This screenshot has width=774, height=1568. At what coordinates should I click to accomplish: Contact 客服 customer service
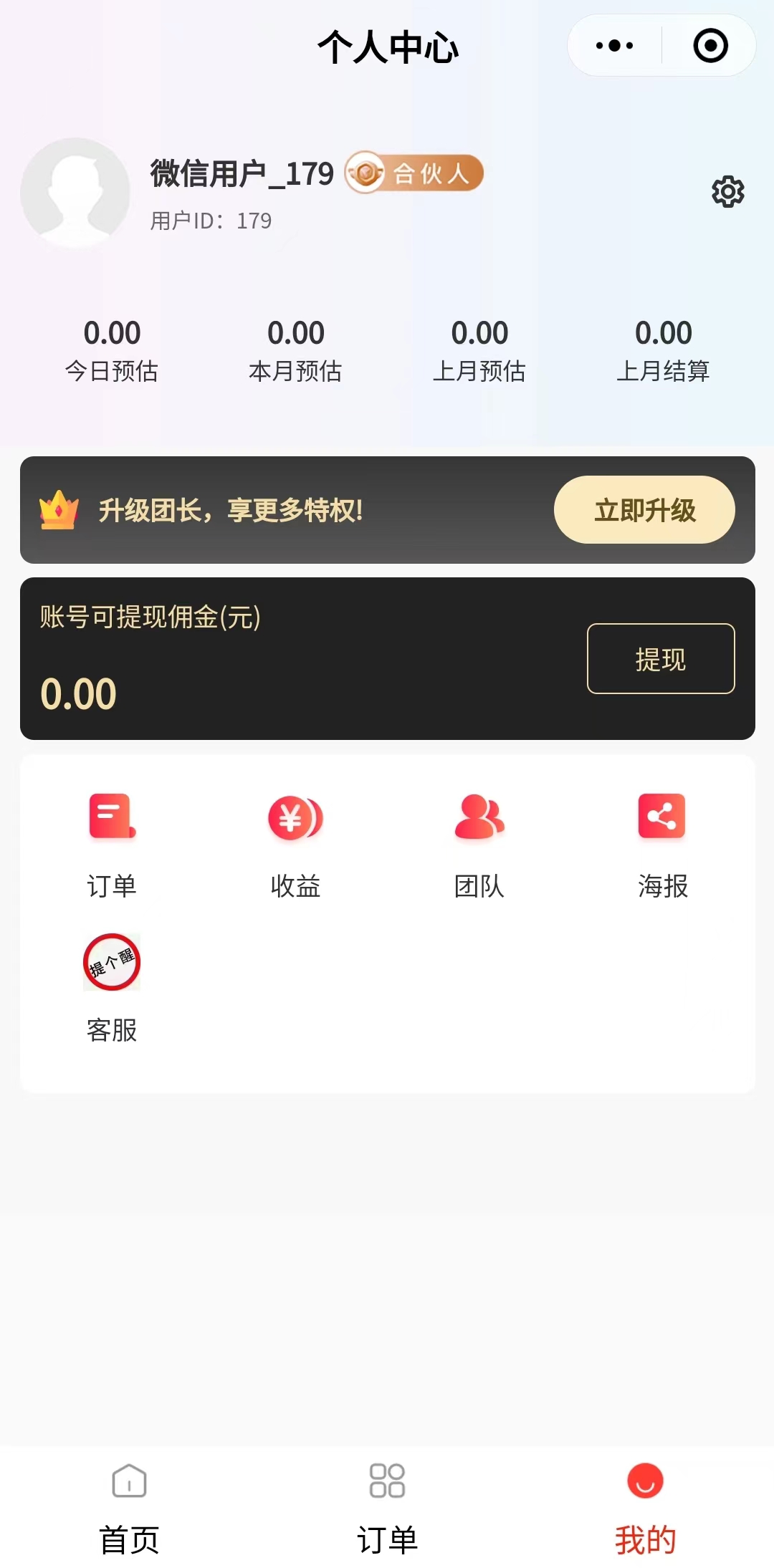[112, 987]
